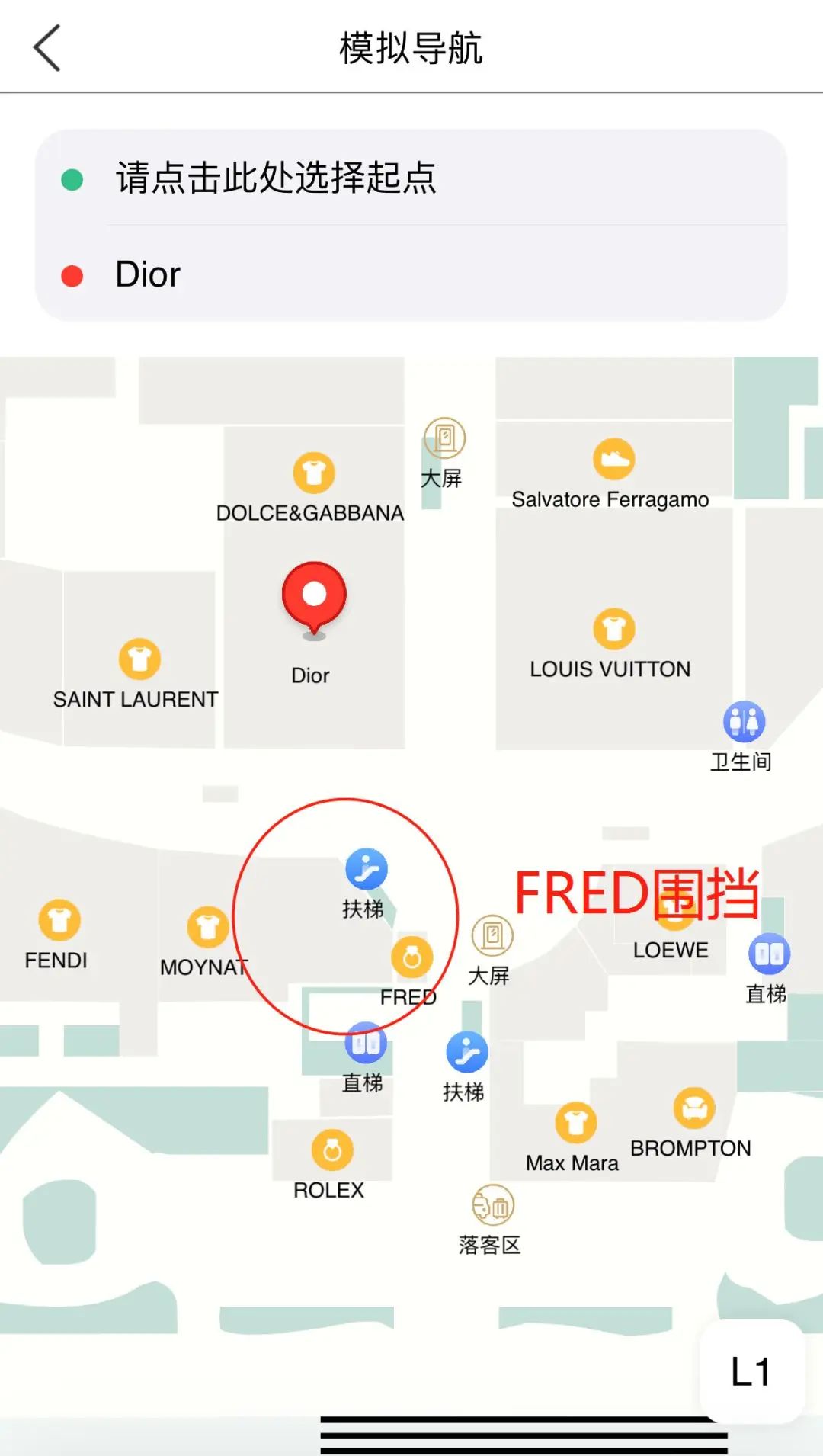
Task: Select the DOLCE&GABBANA store on the map
Action: 314,473
